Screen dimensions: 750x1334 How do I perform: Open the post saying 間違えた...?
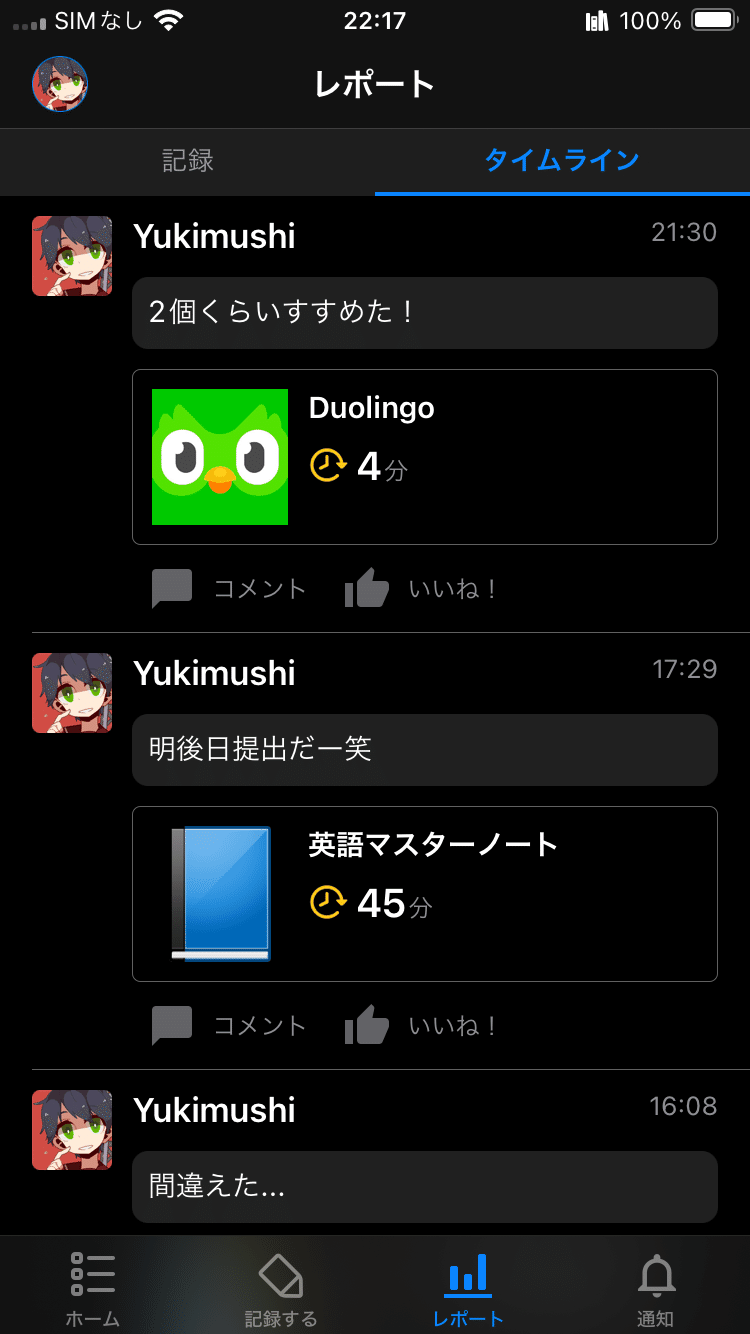coord(425,1186)
